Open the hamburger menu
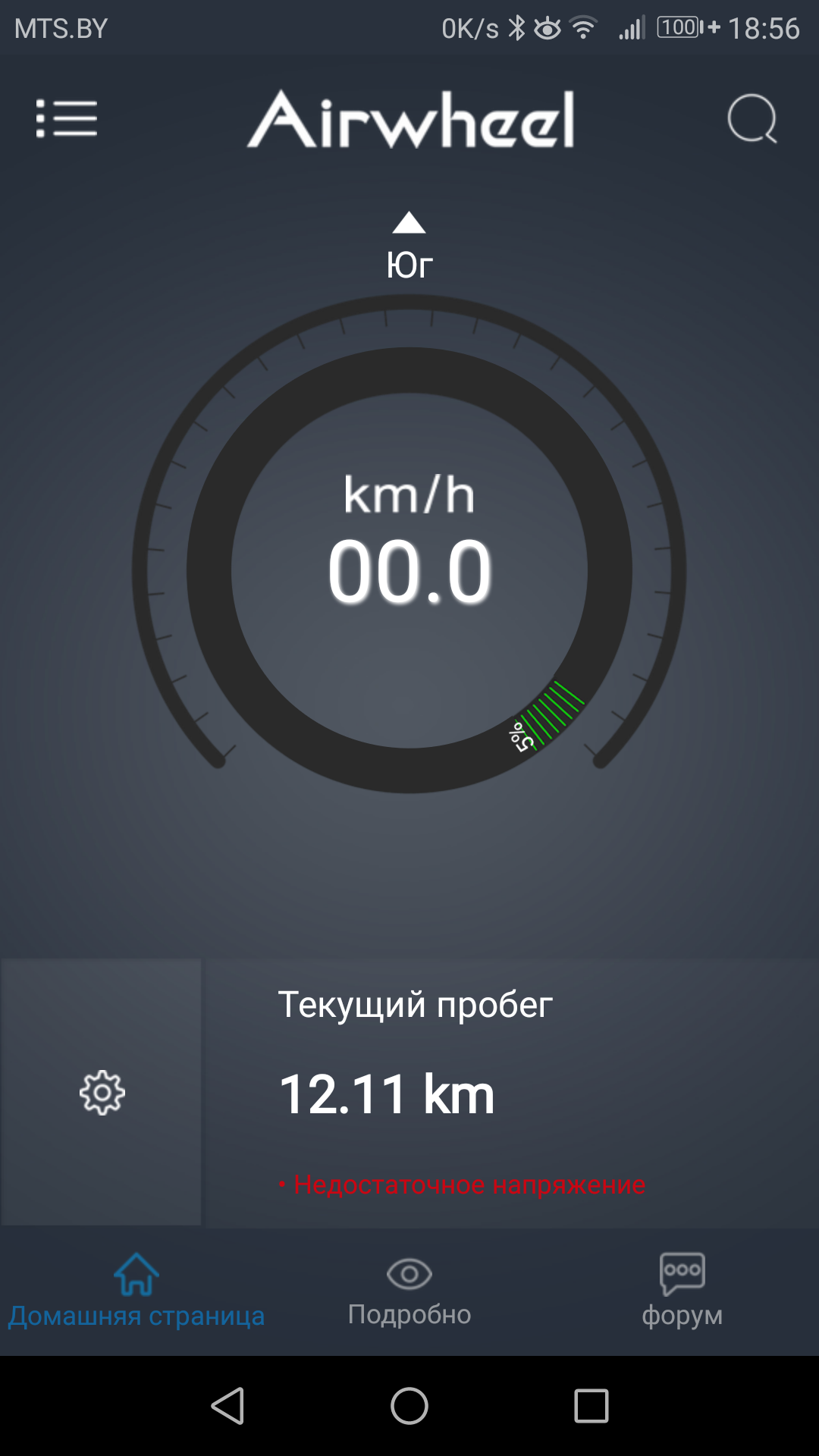Image resolution: width=819 pixels, height=1456 pixels. (67, 119)
